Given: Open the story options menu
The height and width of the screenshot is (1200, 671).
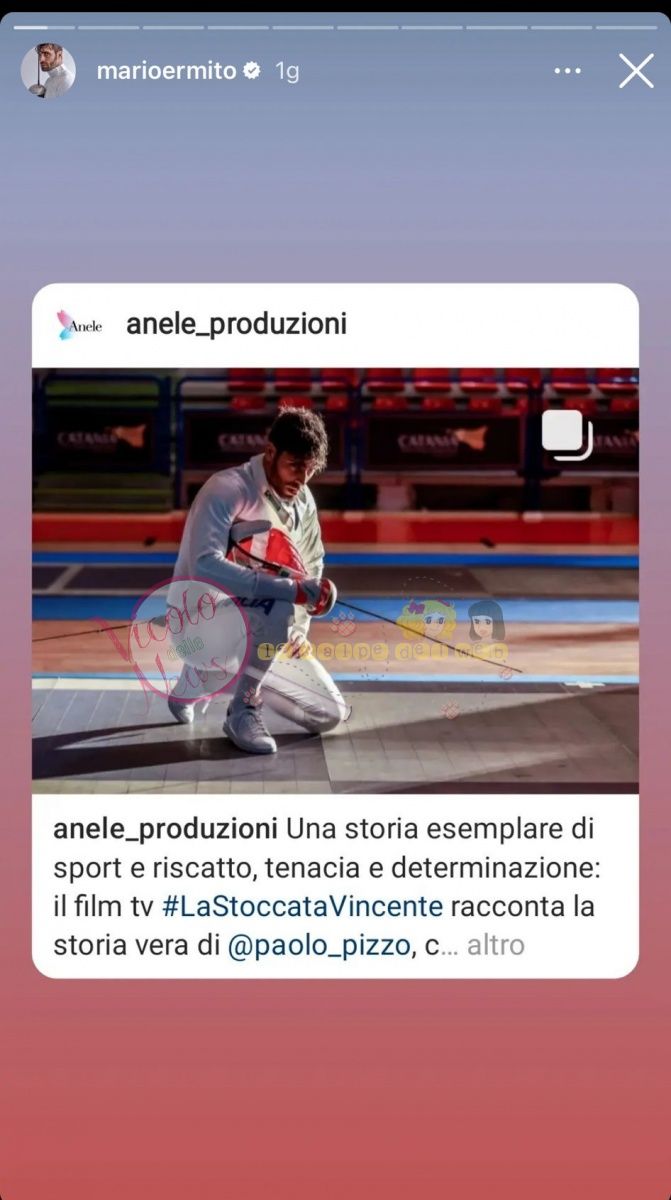Looking at the screenshot, I should coord(567,71).
